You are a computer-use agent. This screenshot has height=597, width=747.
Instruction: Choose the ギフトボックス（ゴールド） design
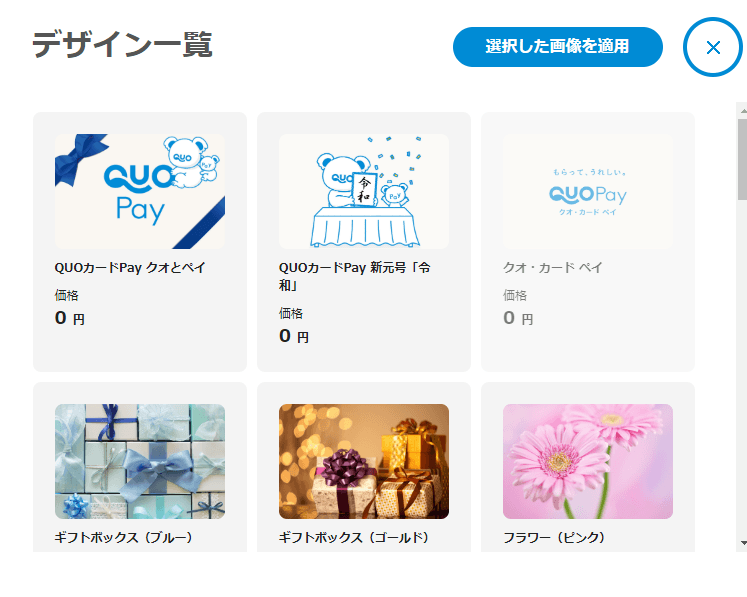point(364,462)
